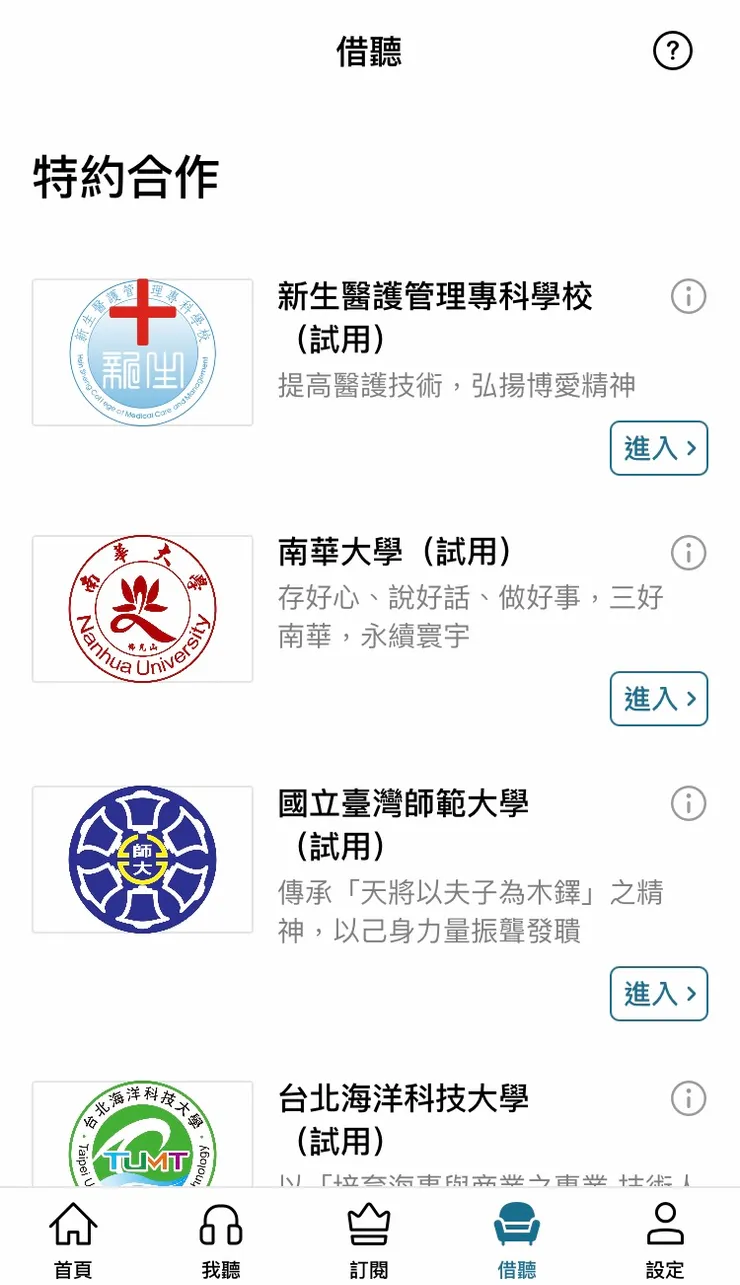This screenshot has width=740, height=1285.
Task: Tap the 師大 blue emblem image
Action: click(x=142, y=859)
